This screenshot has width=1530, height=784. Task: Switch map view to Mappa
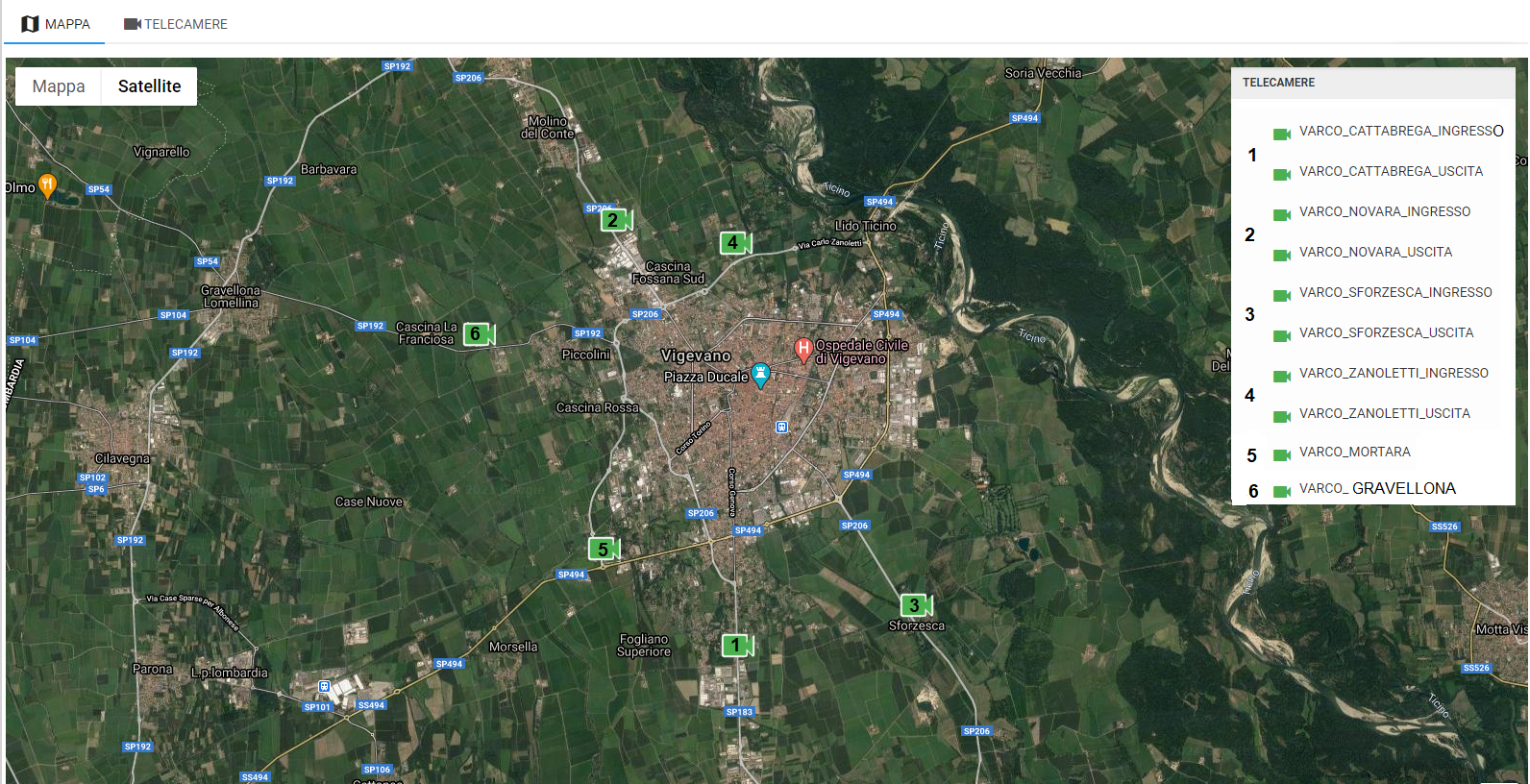click(x=59, y=86)
